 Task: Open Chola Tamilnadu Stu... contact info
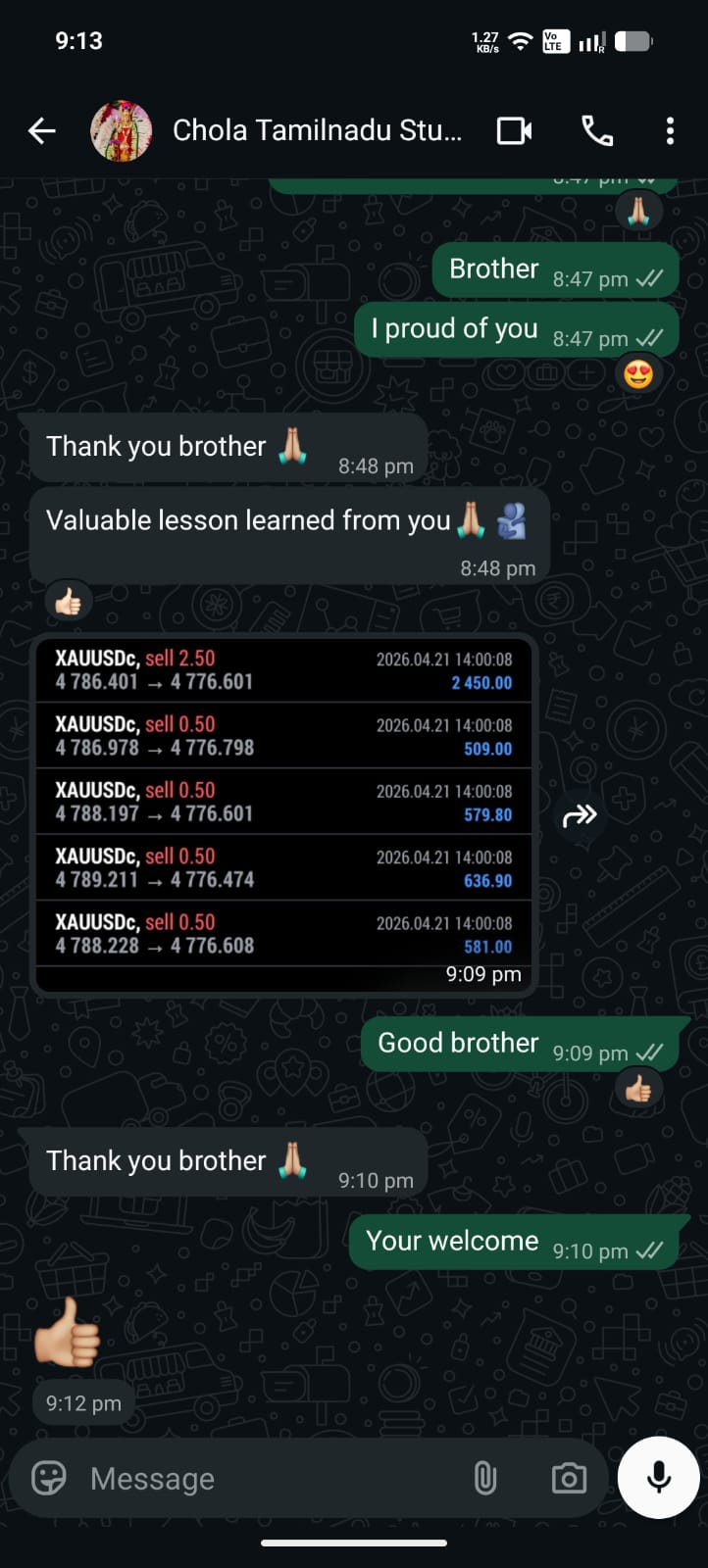[316, 130]
